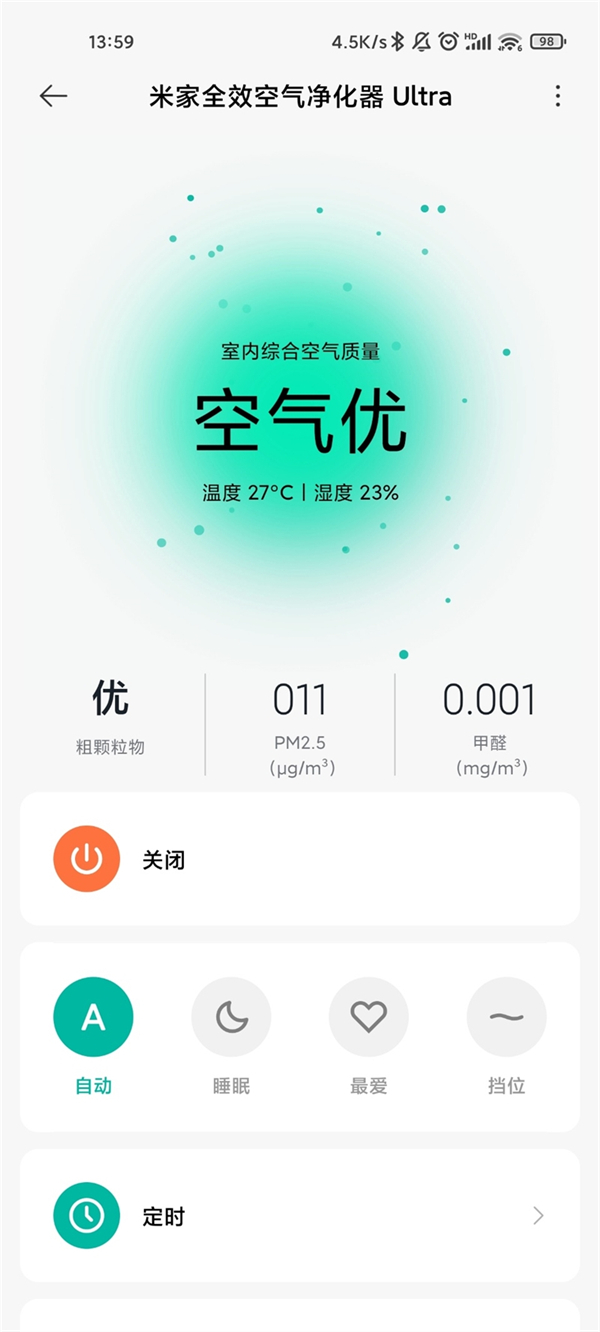Select 自动 auto mode
The width and height of the screenshot is (600, 1332).
[93, 1018]
